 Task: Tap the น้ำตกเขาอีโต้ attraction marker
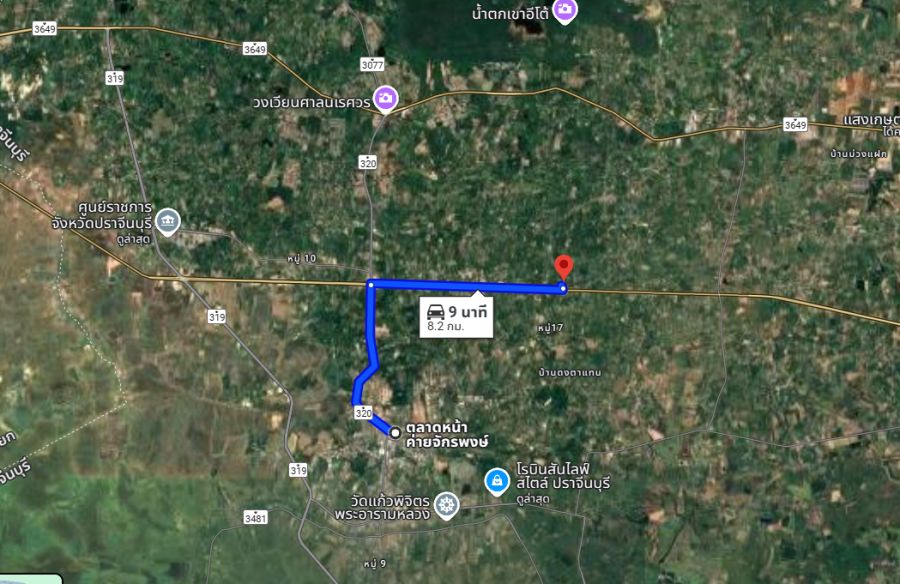click(x=565, y=11)
